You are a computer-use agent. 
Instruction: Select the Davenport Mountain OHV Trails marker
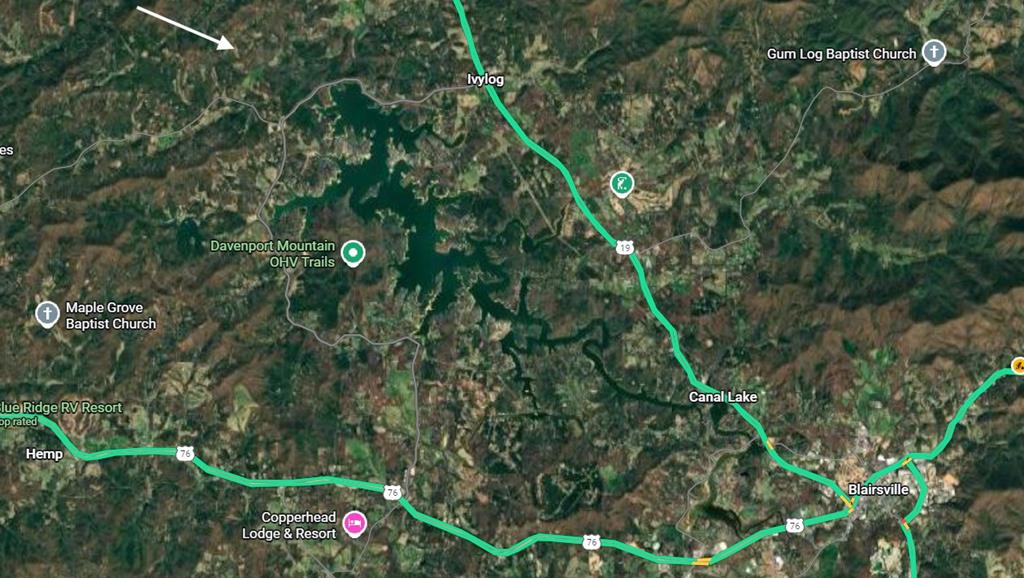click(x=352, y=253)
